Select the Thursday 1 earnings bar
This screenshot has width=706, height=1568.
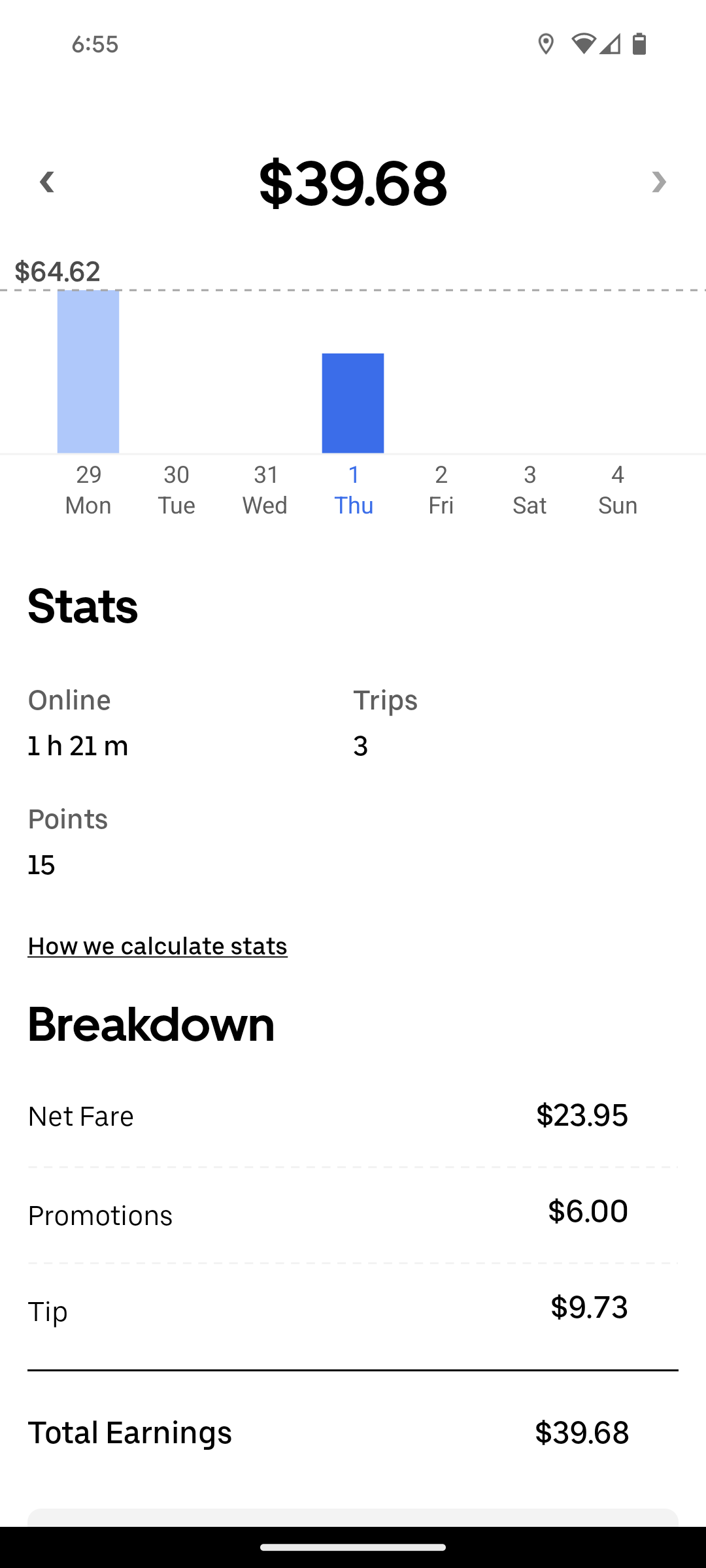coord(353,403)
